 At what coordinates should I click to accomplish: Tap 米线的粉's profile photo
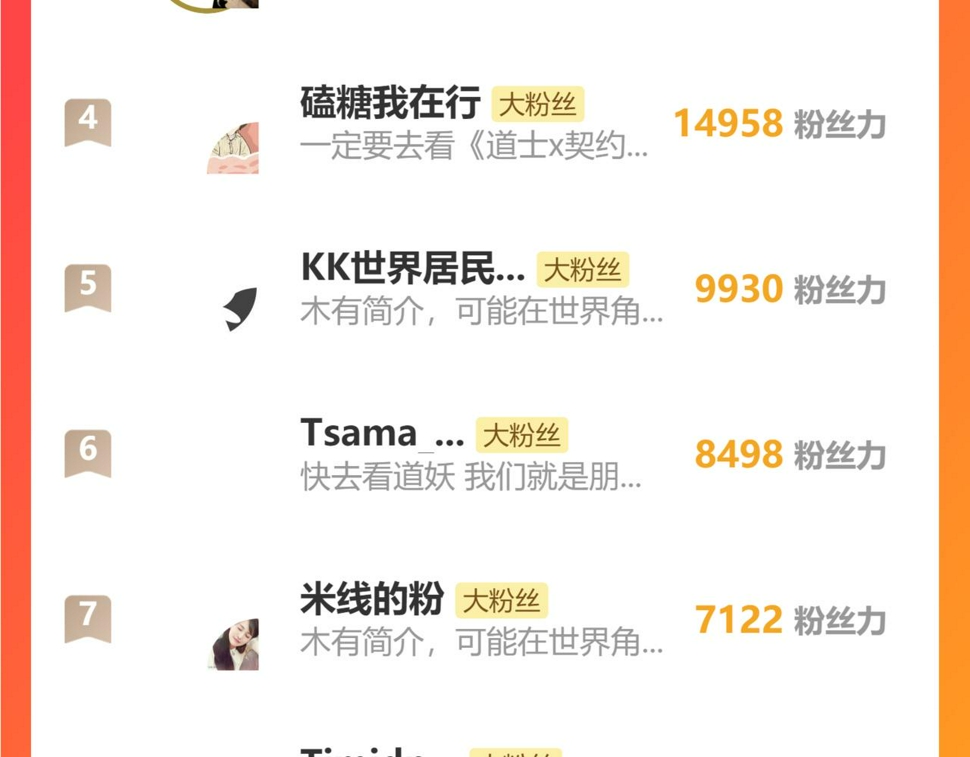[233, 644]
